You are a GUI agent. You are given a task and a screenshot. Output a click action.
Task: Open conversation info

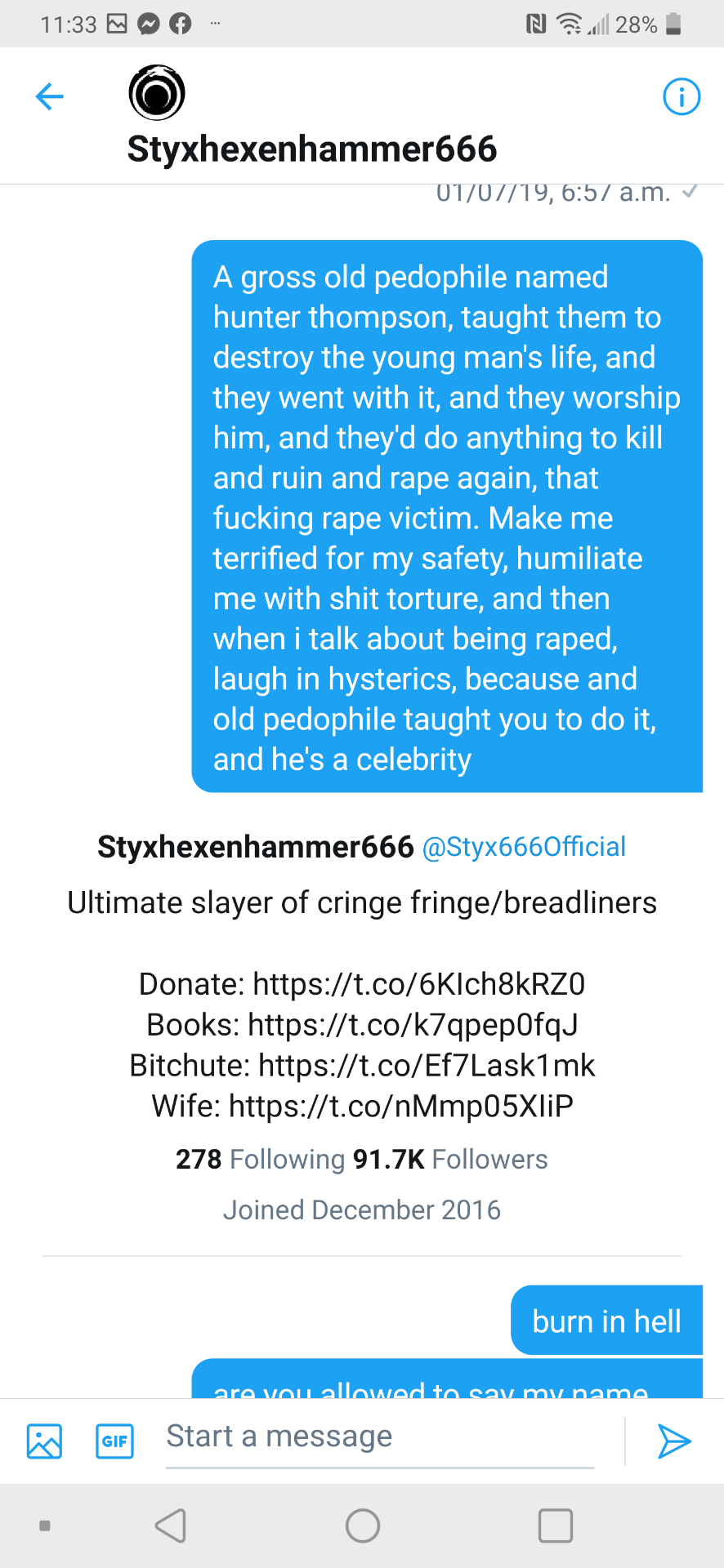681,96
